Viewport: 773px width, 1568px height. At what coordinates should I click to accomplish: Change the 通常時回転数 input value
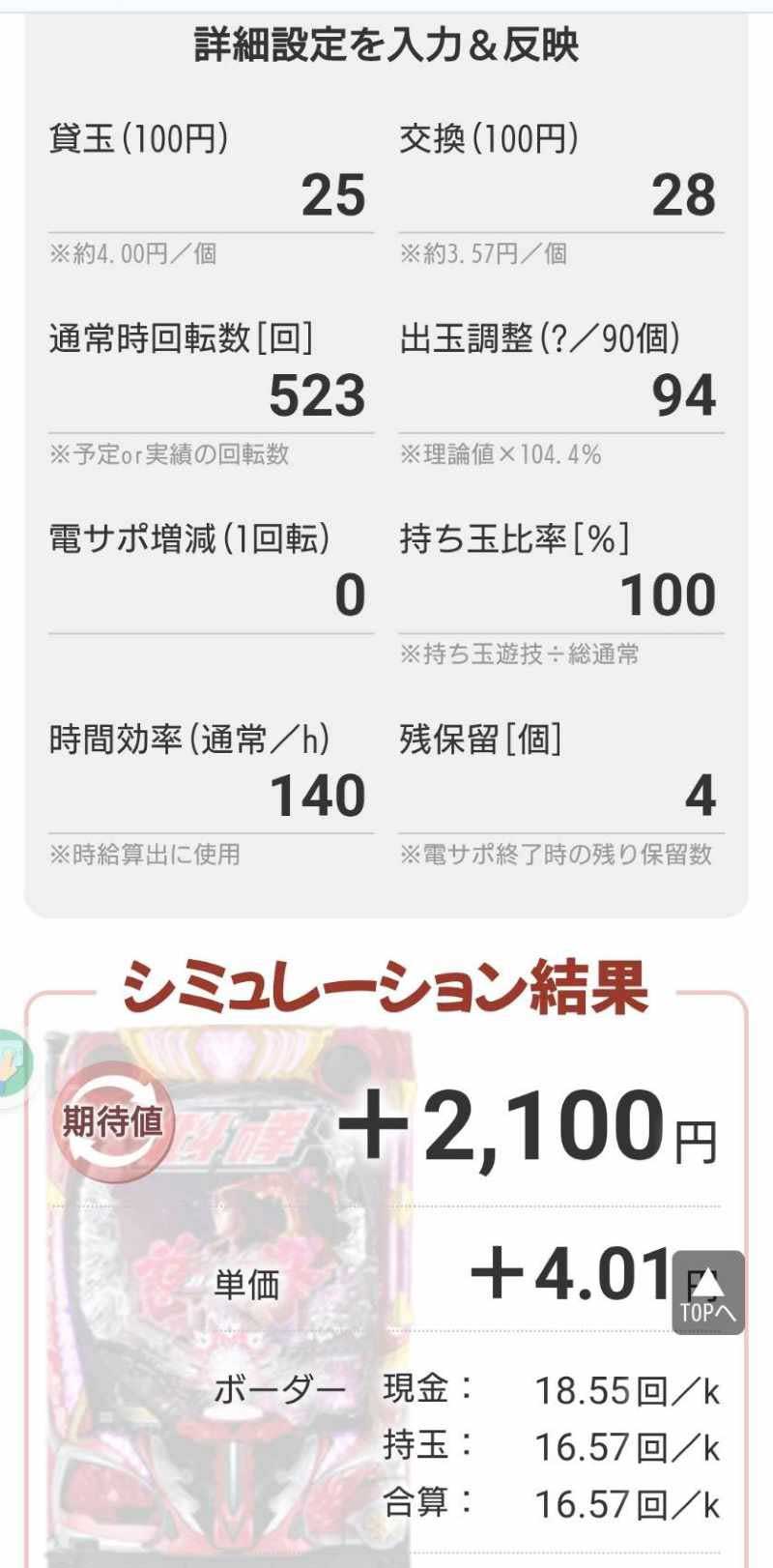[211, 396]
